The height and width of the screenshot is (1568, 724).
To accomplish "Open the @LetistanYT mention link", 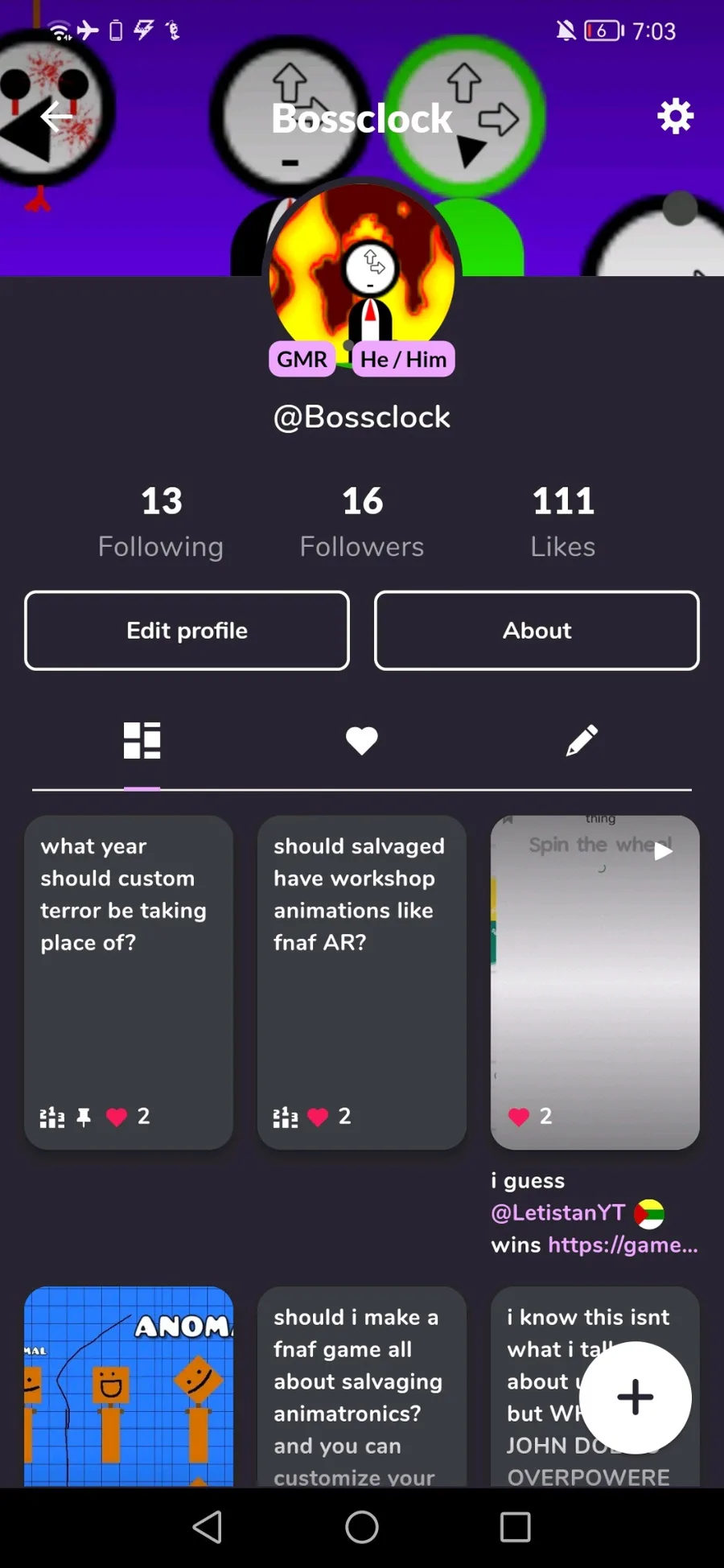I will pyautogui.click(x=558, y=1212).
